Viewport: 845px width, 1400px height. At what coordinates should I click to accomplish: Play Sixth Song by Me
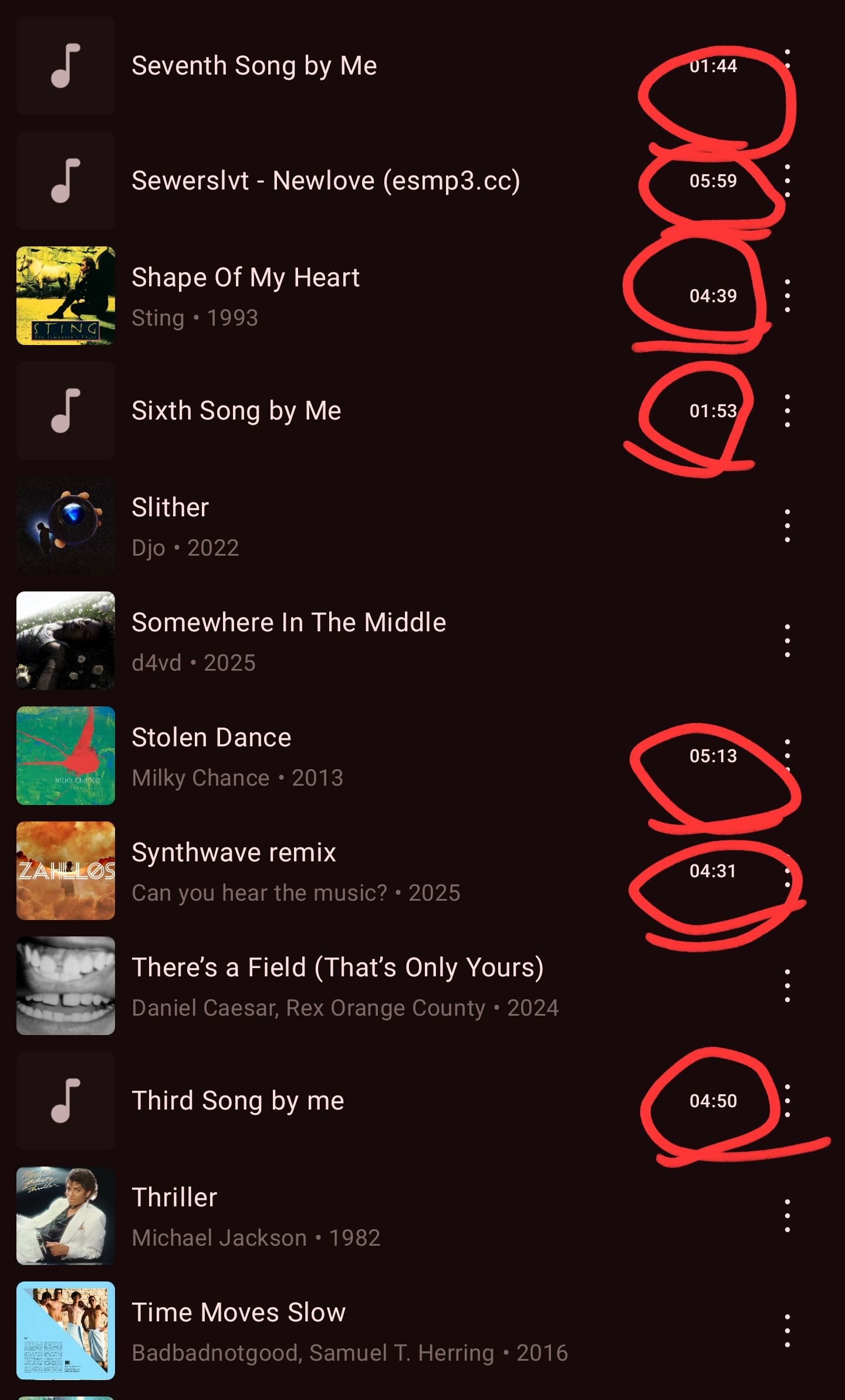pos(236,411)
